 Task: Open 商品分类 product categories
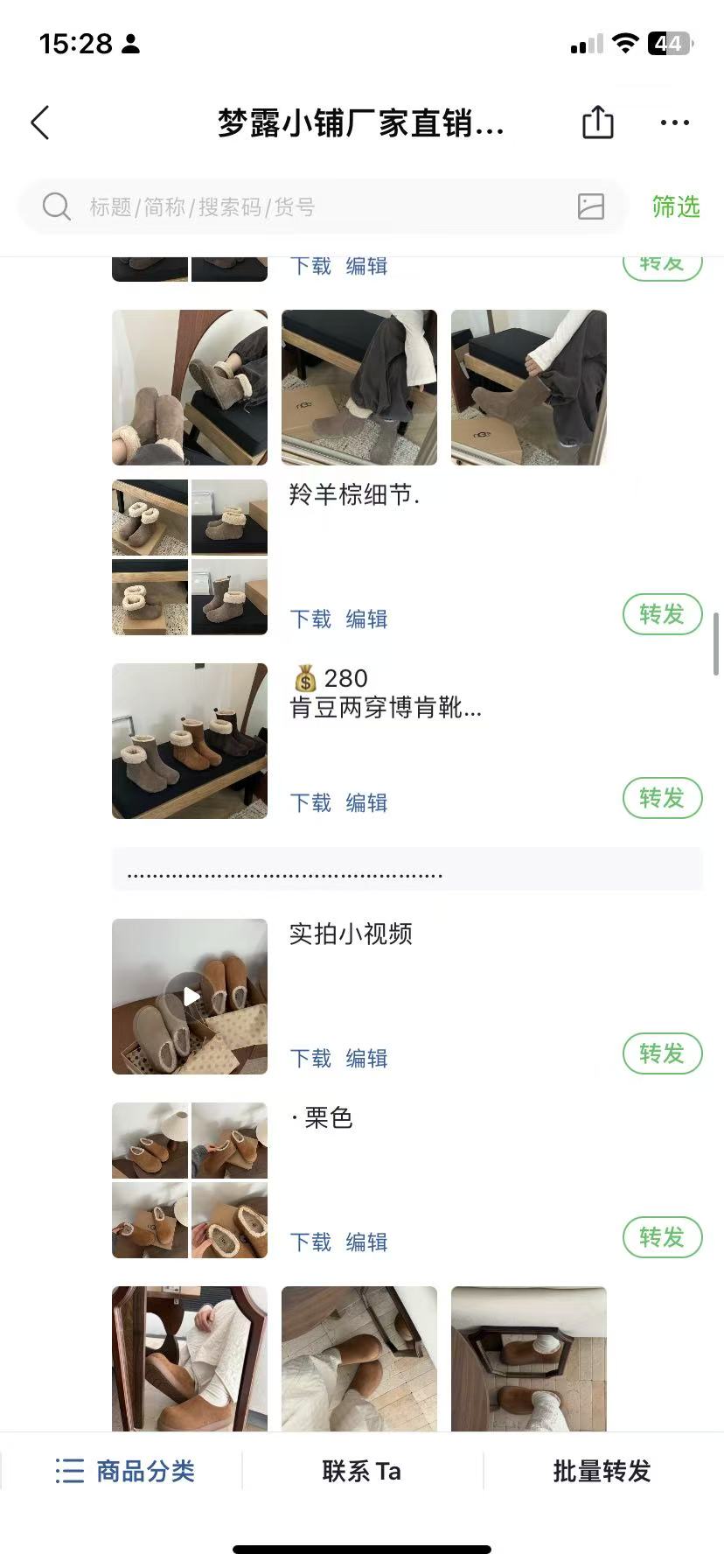[x=125, y=1471]
